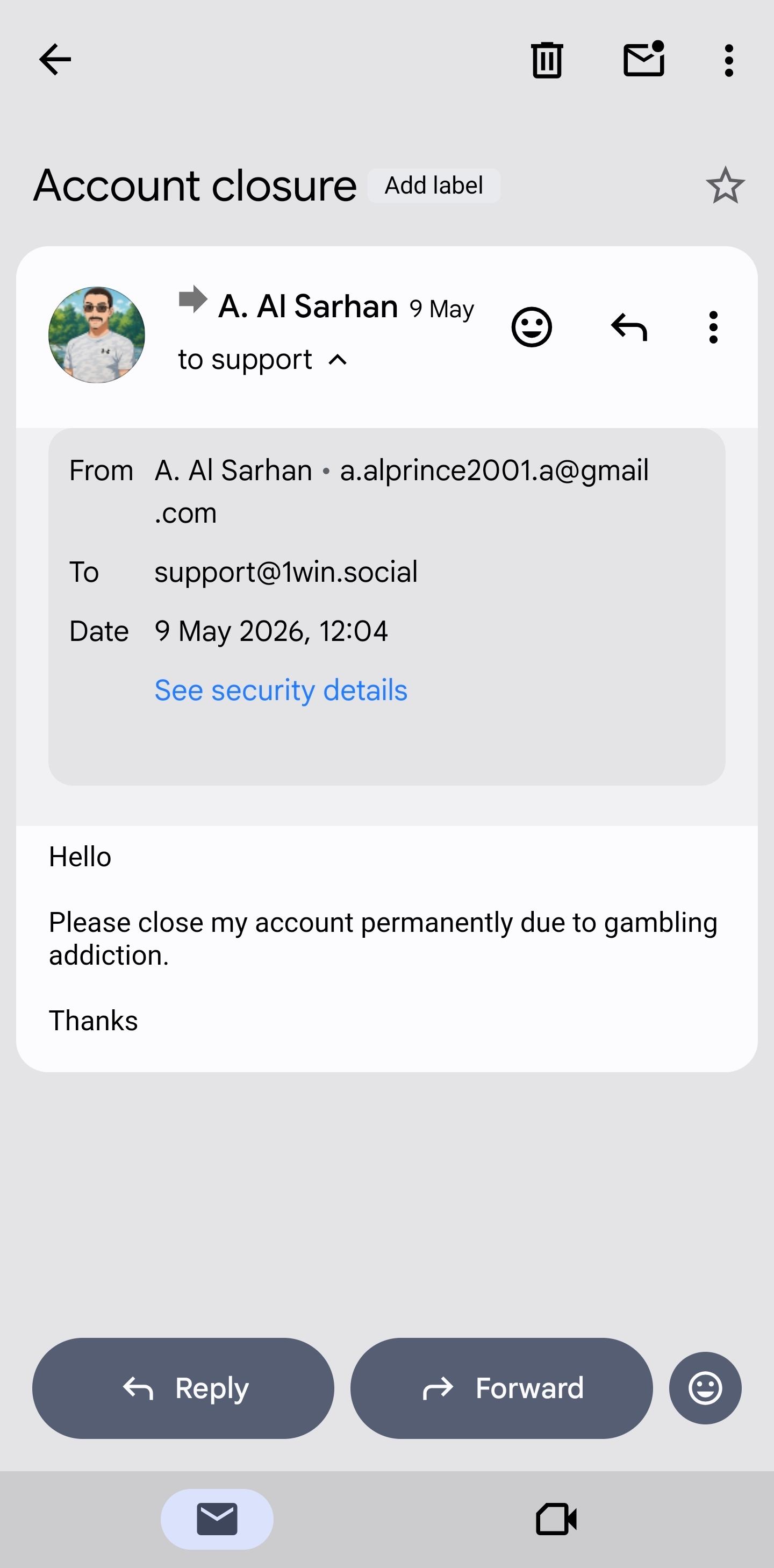Open A. Al Sarhan's profile picture
The width and height of the screenshot is (774, 1568).
coord(97,335)
